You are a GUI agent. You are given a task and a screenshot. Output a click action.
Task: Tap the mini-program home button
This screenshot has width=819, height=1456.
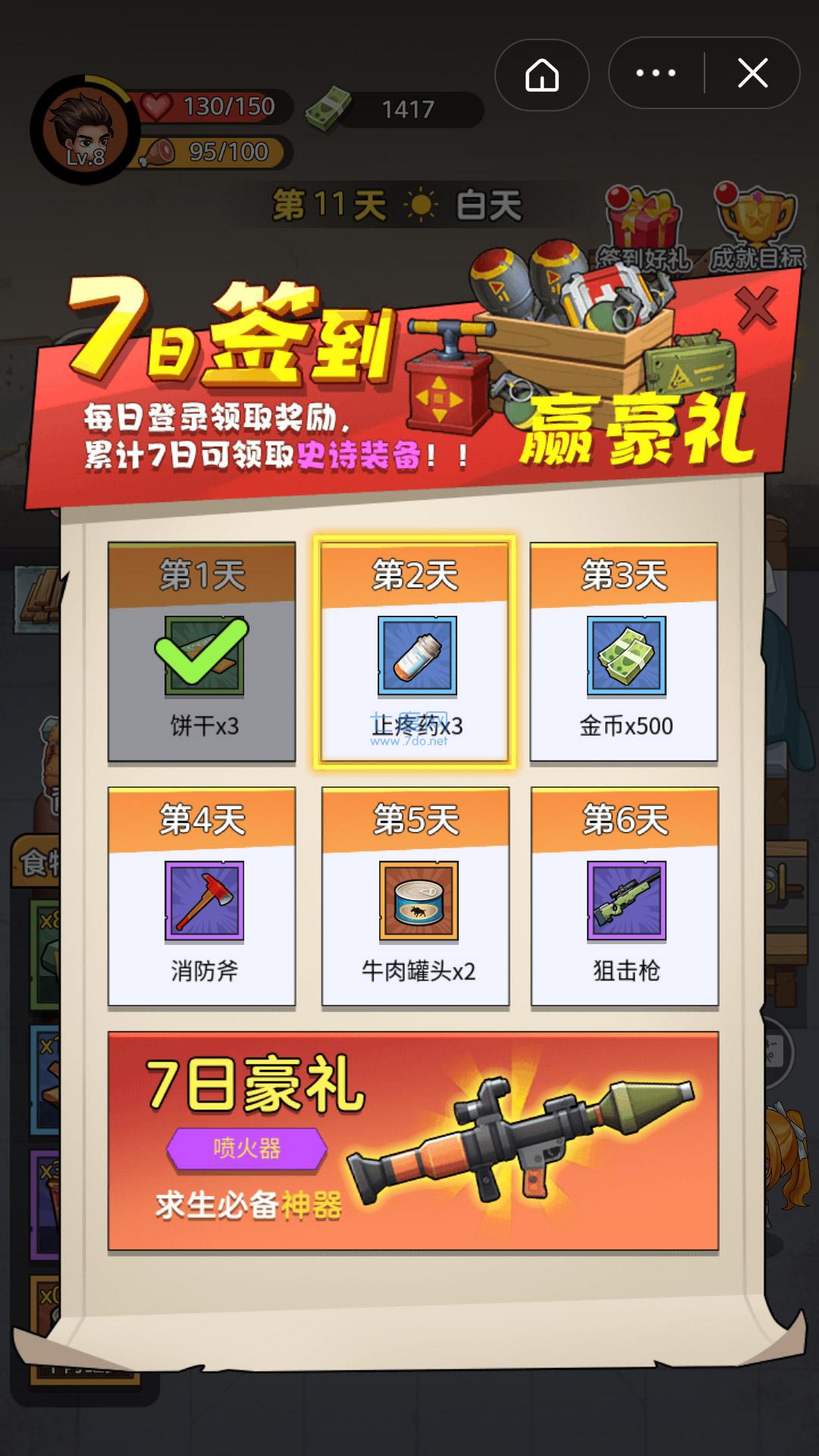click(542, 74)
